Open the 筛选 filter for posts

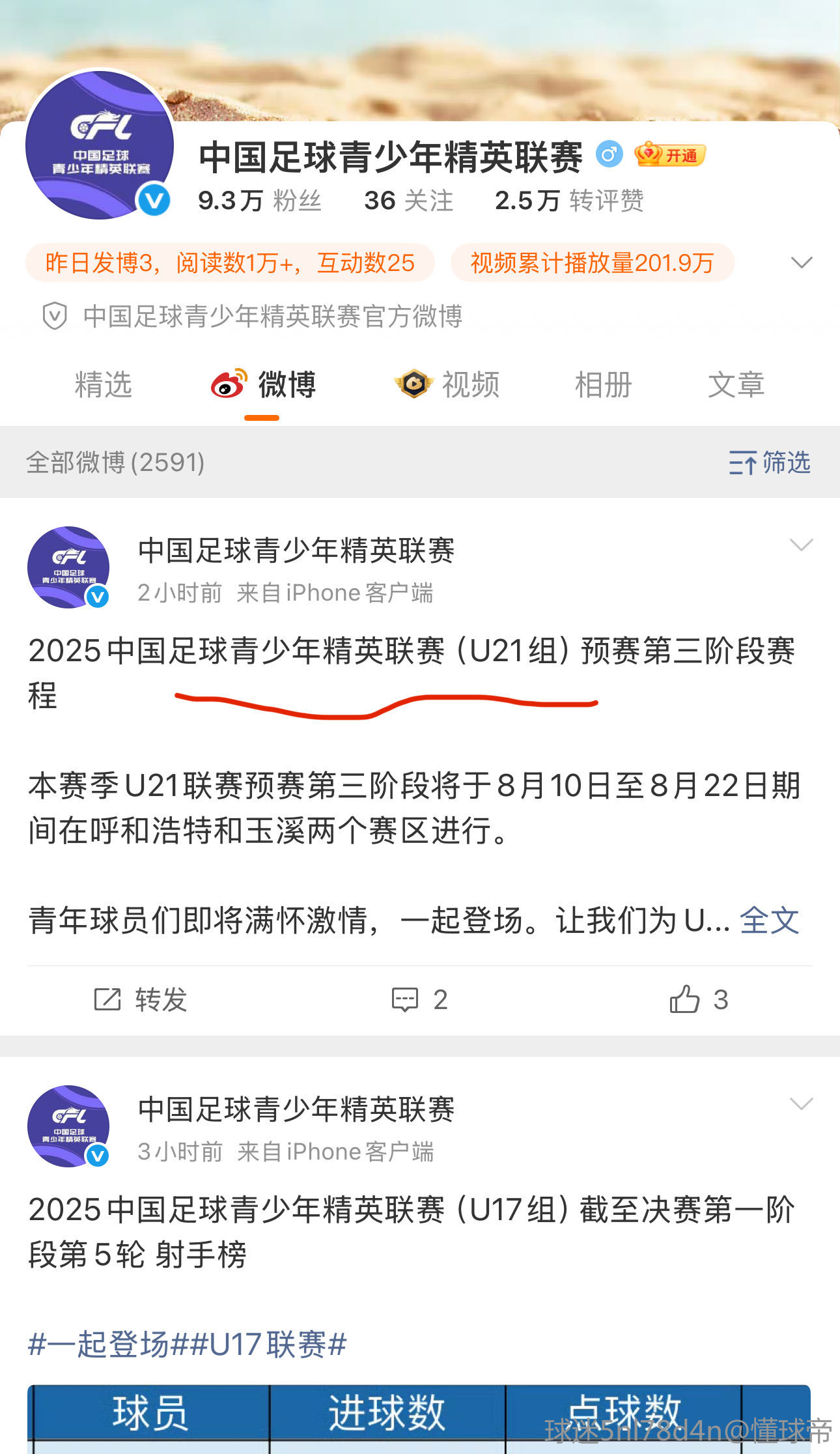pos(769,463)
